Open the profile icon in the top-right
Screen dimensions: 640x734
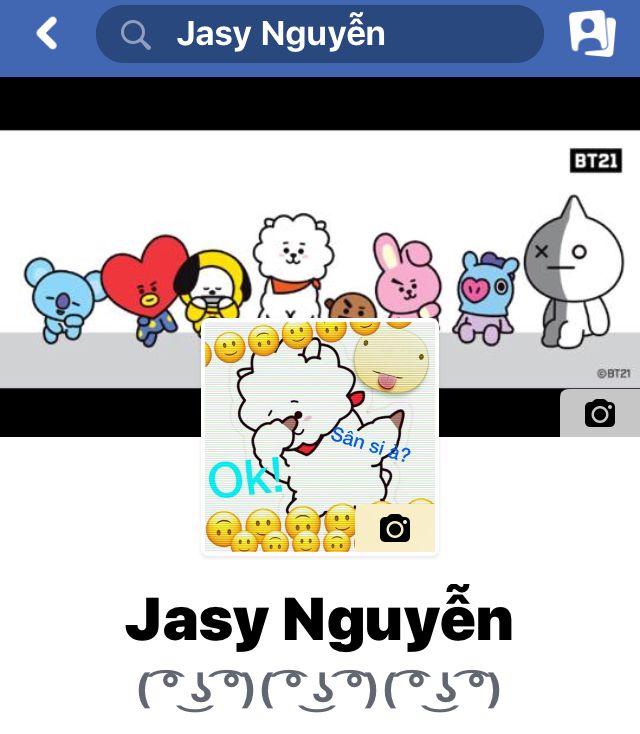coord(591,35)
